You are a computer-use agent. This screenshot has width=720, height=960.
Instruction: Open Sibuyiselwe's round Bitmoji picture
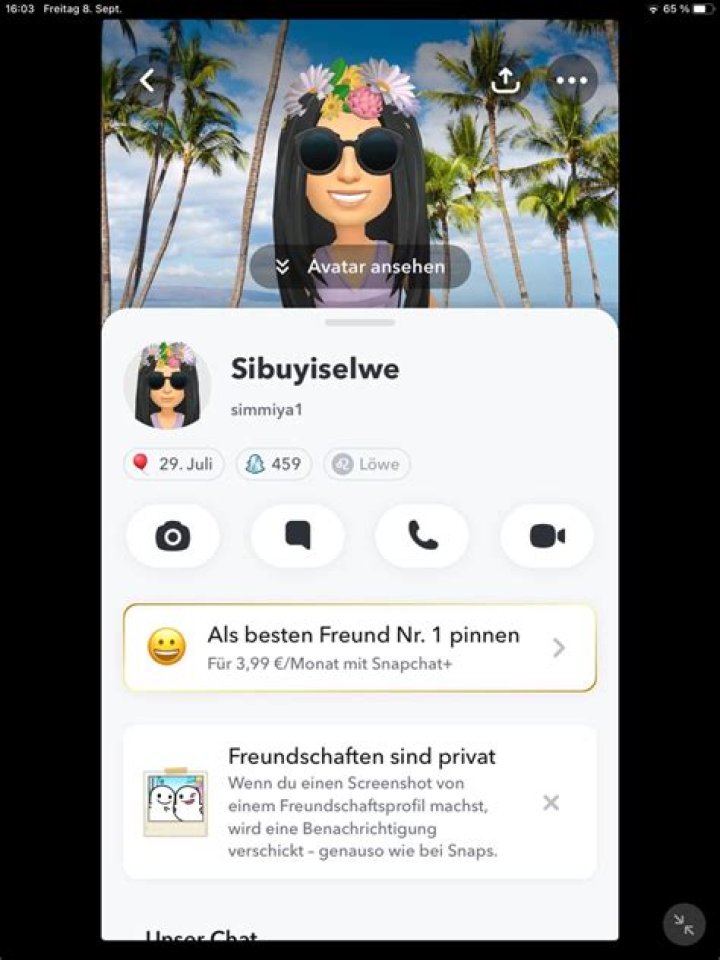(167, 384)
